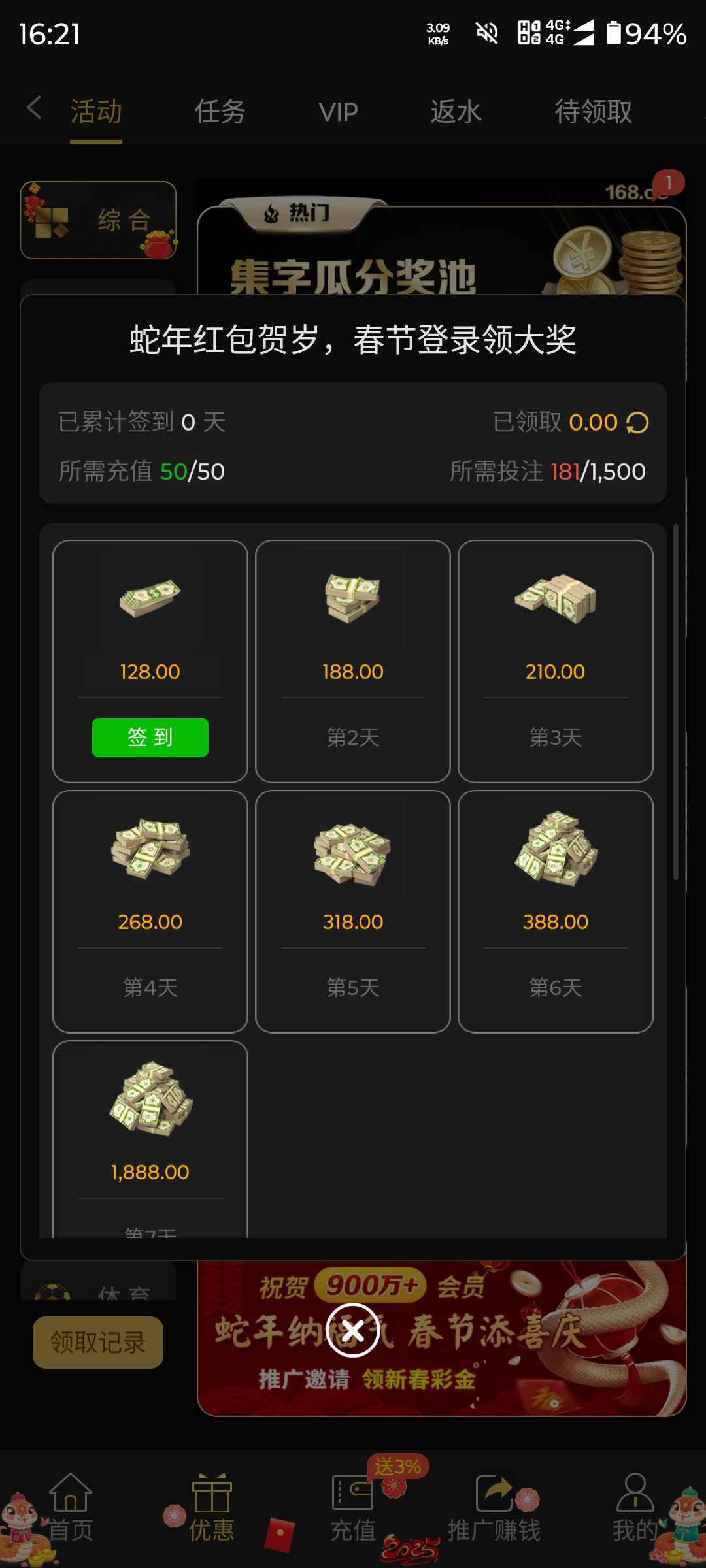
Task: Select the day 2 reward card 188.00
Action: pyautogui.click(x=353, y=661)
